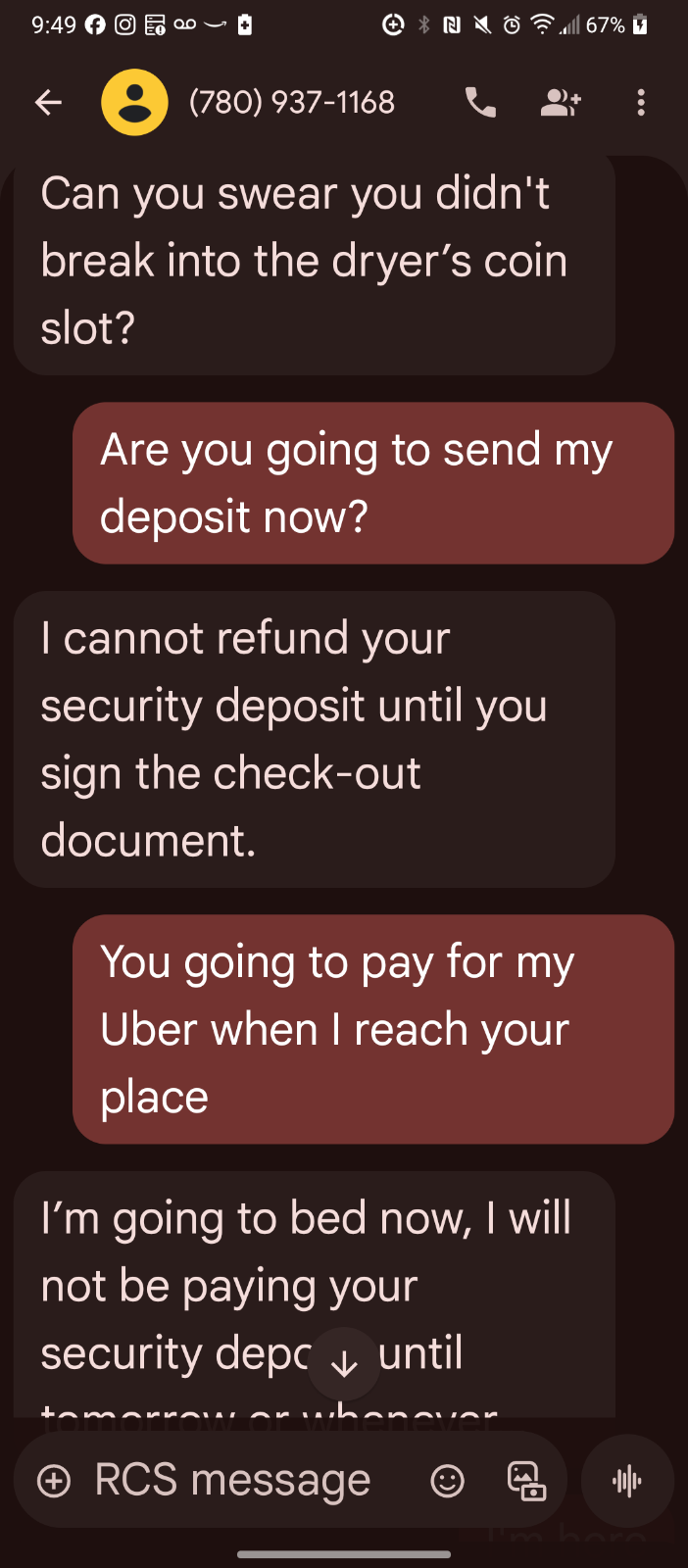Open the contact's yellow avatar
This screenshot has width=688, height=1568.
(134, 102)
